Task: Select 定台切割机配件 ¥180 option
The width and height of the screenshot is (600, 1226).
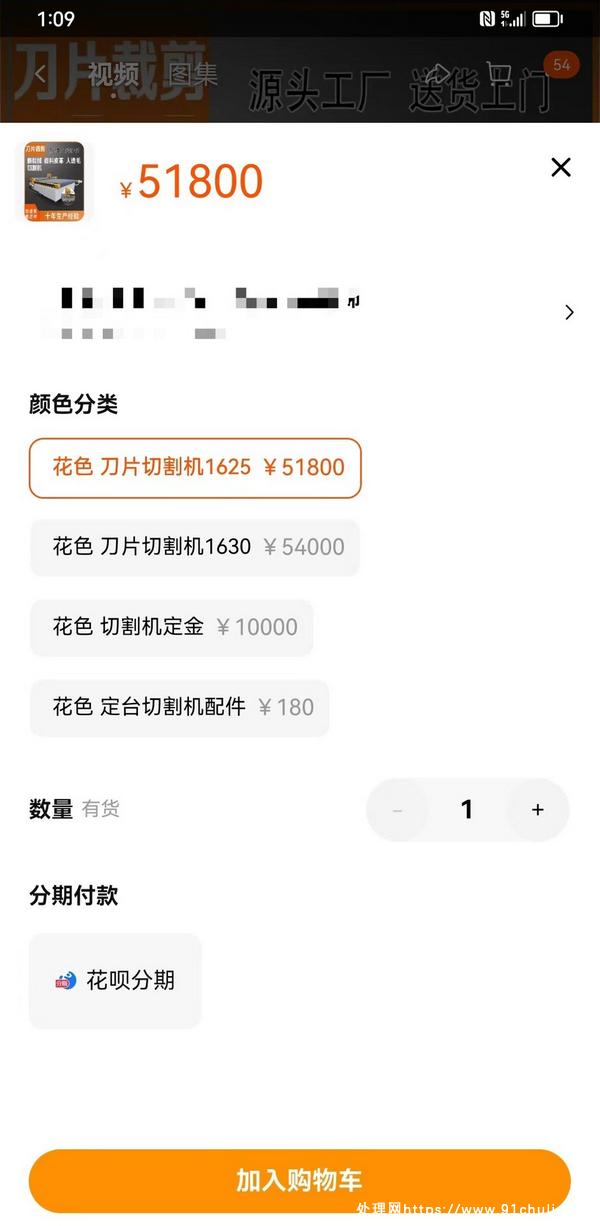Action: click(x=180, y=707)
